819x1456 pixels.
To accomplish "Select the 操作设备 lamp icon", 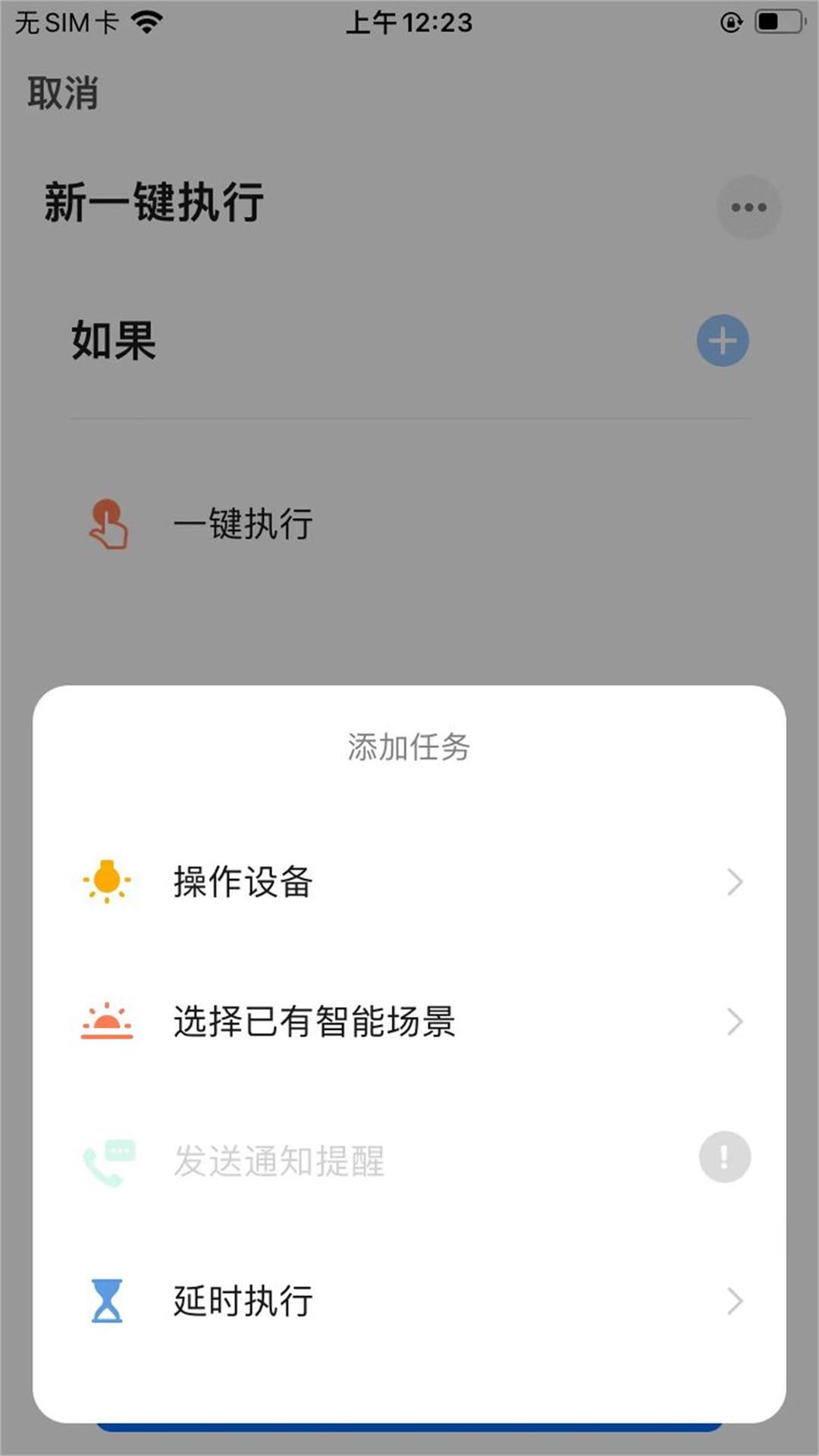I will [106, 882].
